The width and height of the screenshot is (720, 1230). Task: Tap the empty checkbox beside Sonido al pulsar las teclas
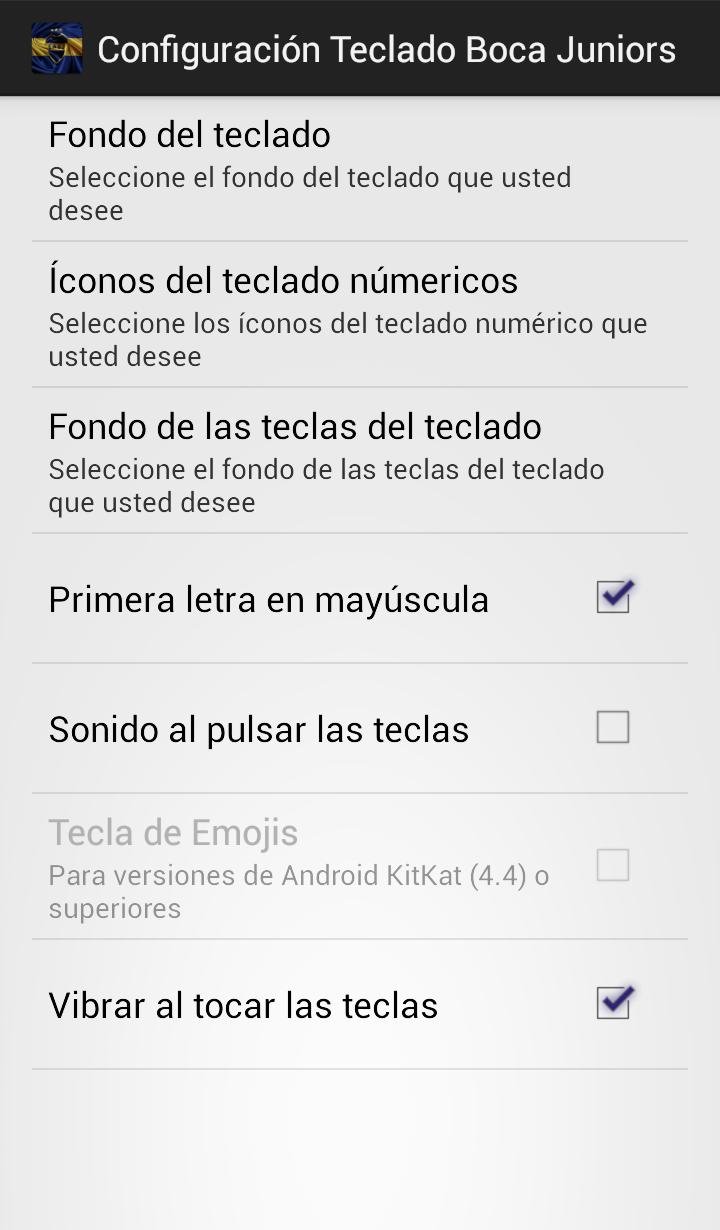pos(613,727)
